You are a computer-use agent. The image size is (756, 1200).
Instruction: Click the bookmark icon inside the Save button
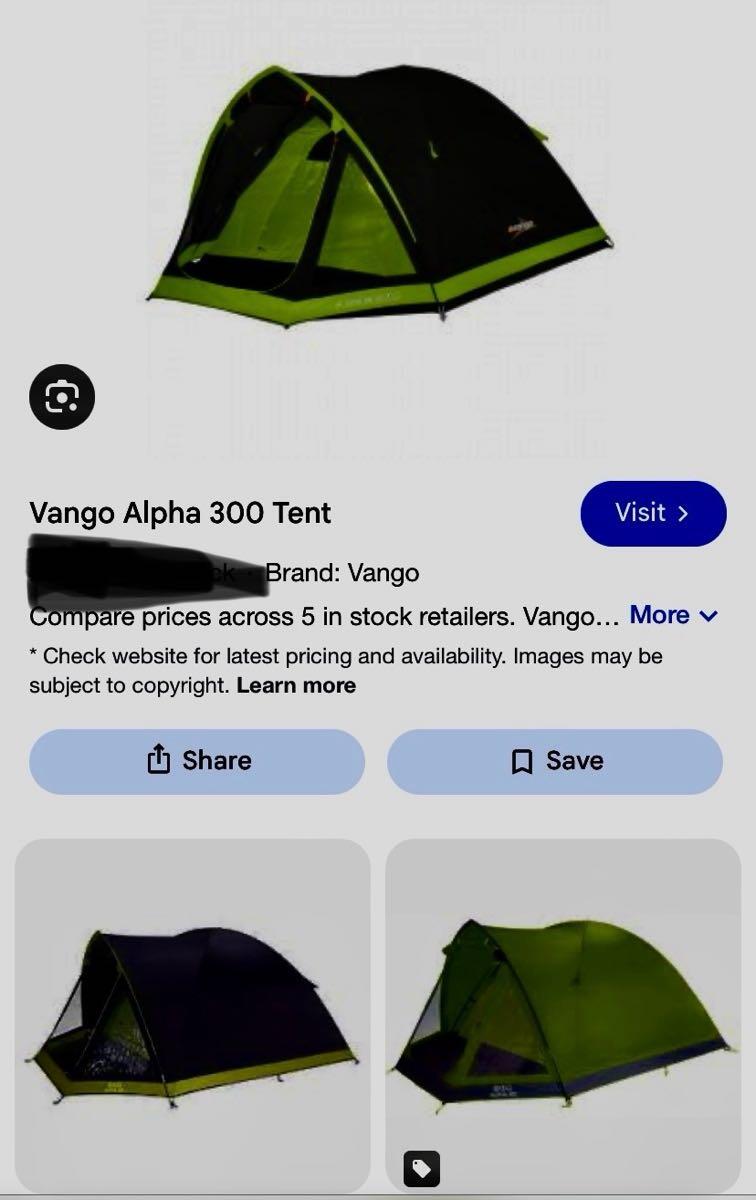coord(521,761)
